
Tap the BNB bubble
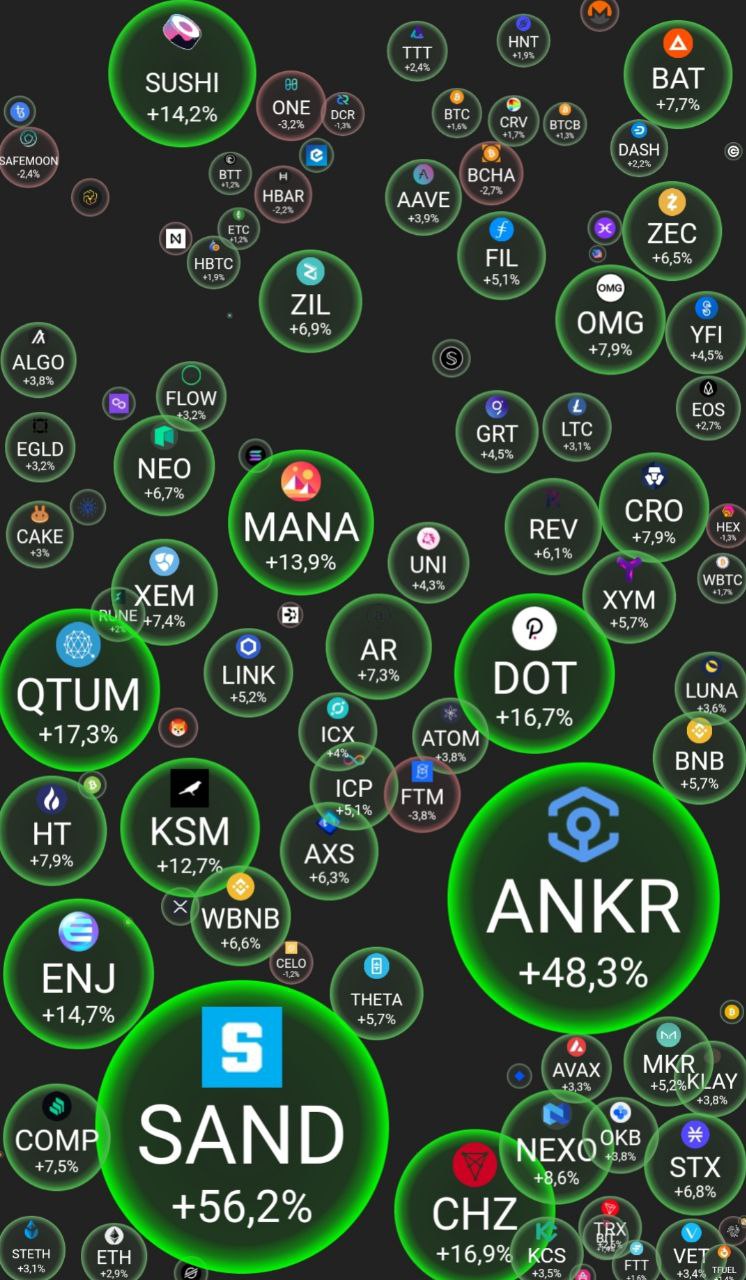[699, 757]
